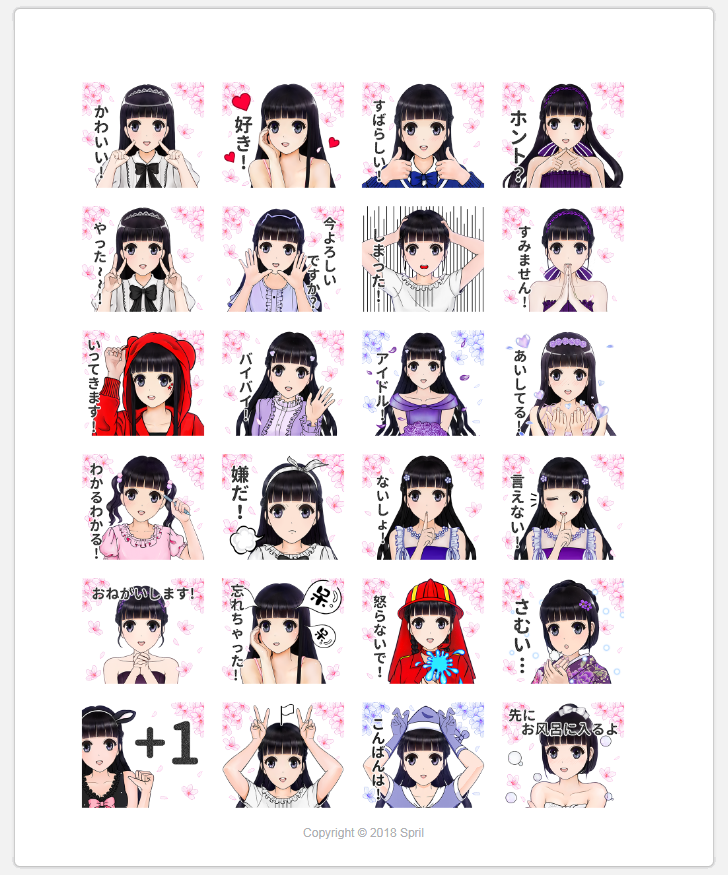Preview the バイバイ！ waving sticker
Image resolution: width=728 pixels, height=875 pixels.
[283, 383]
